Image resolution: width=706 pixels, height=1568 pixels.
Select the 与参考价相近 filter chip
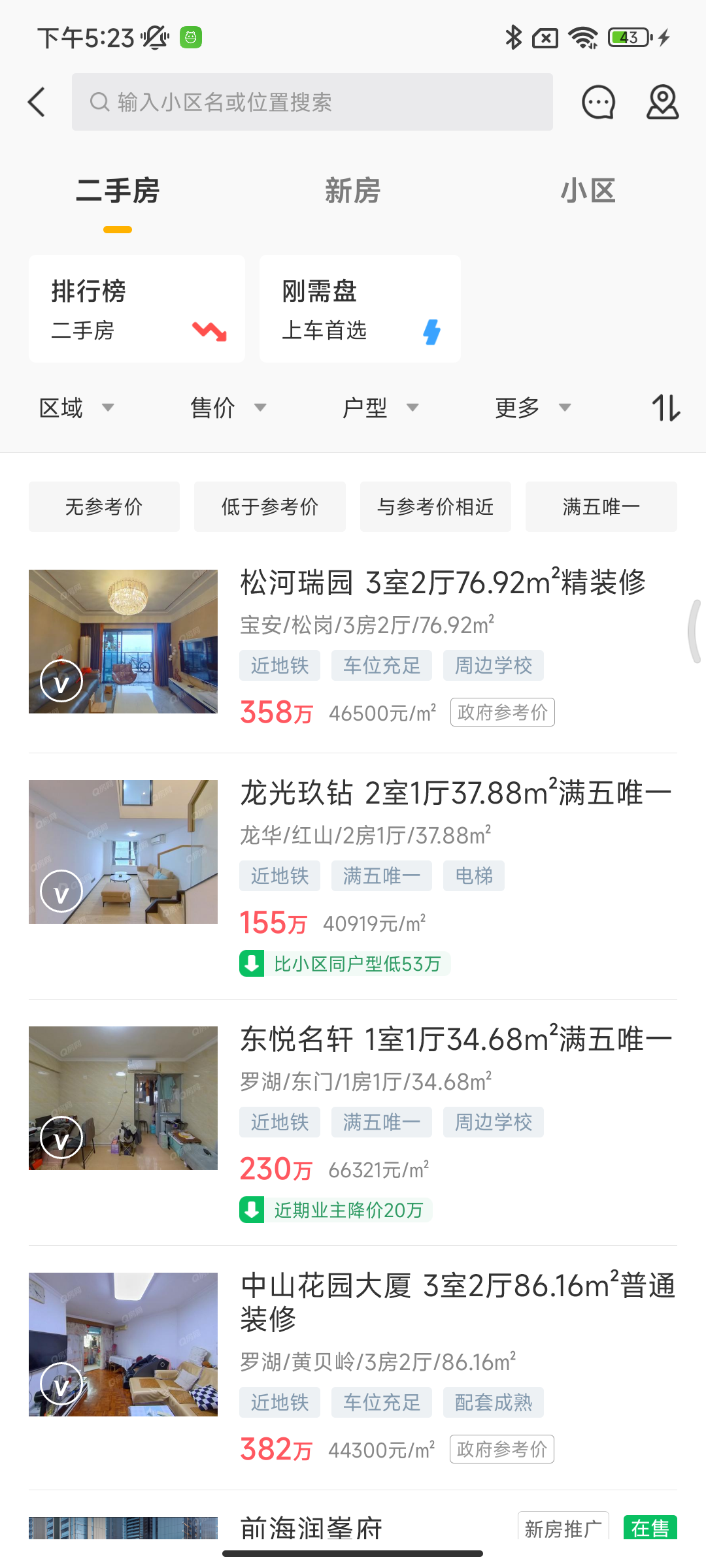pos(435,507)
